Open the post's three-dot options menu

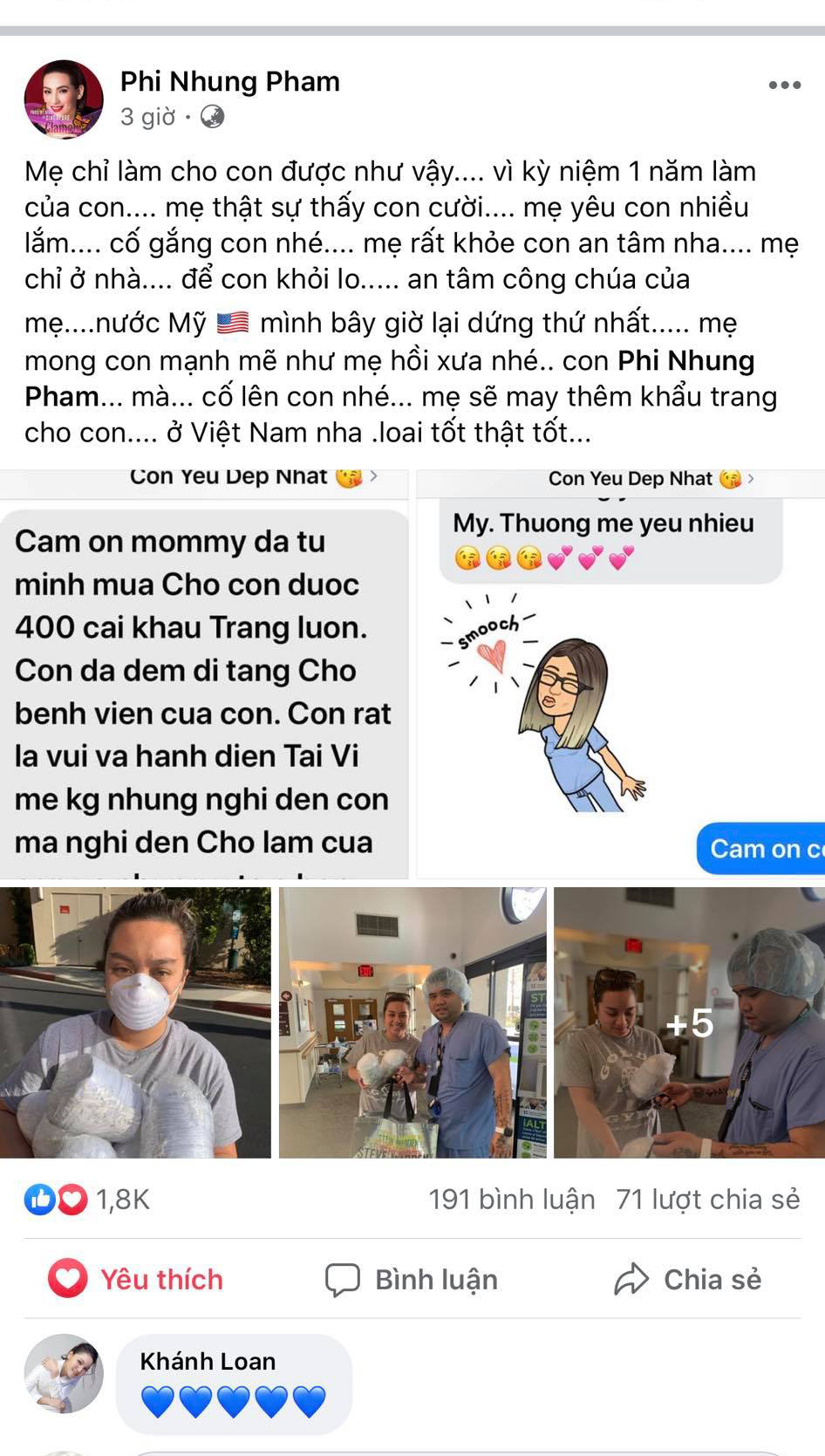(x=784, y=85)
